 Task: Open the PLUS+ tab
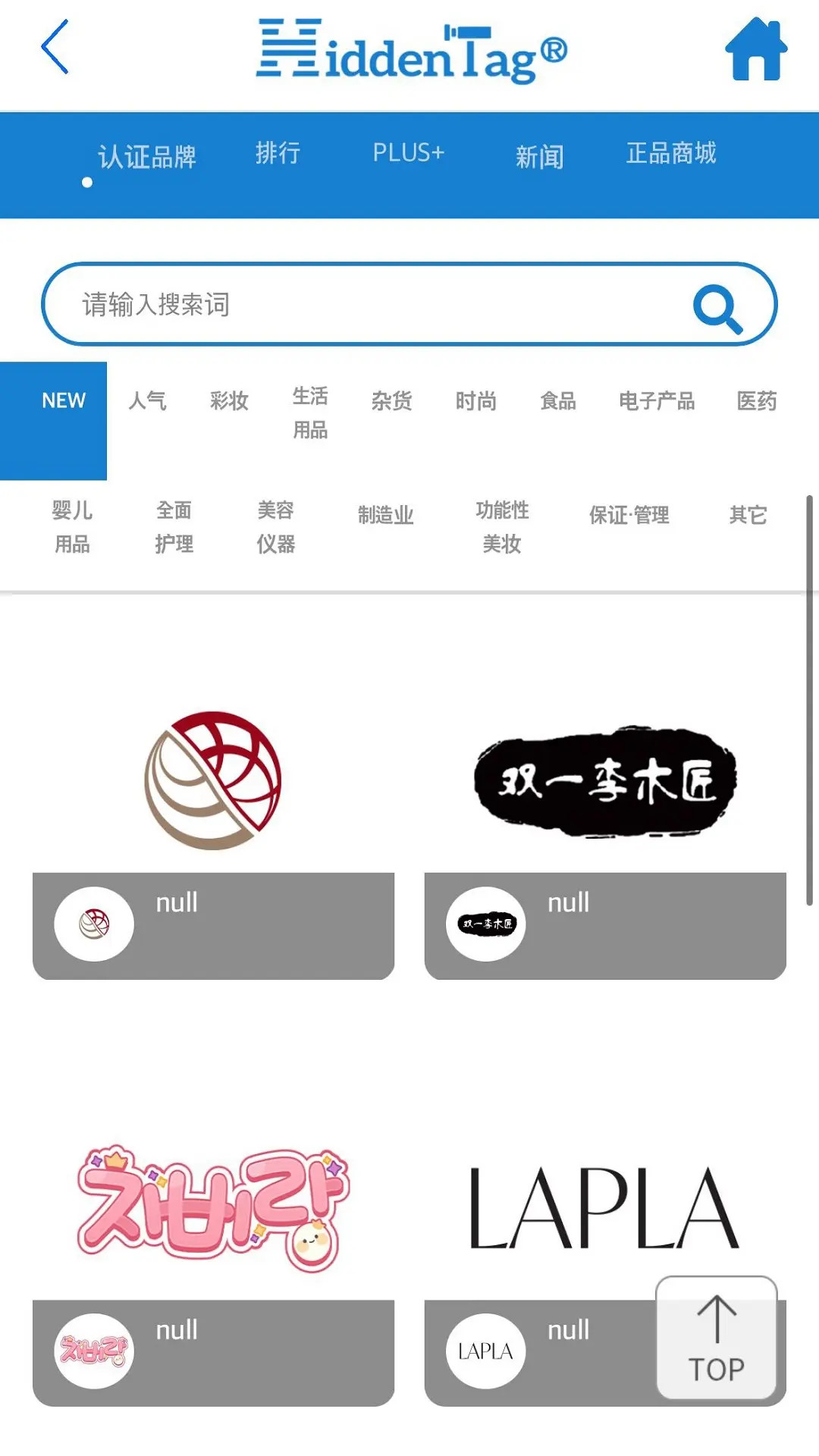408,153
